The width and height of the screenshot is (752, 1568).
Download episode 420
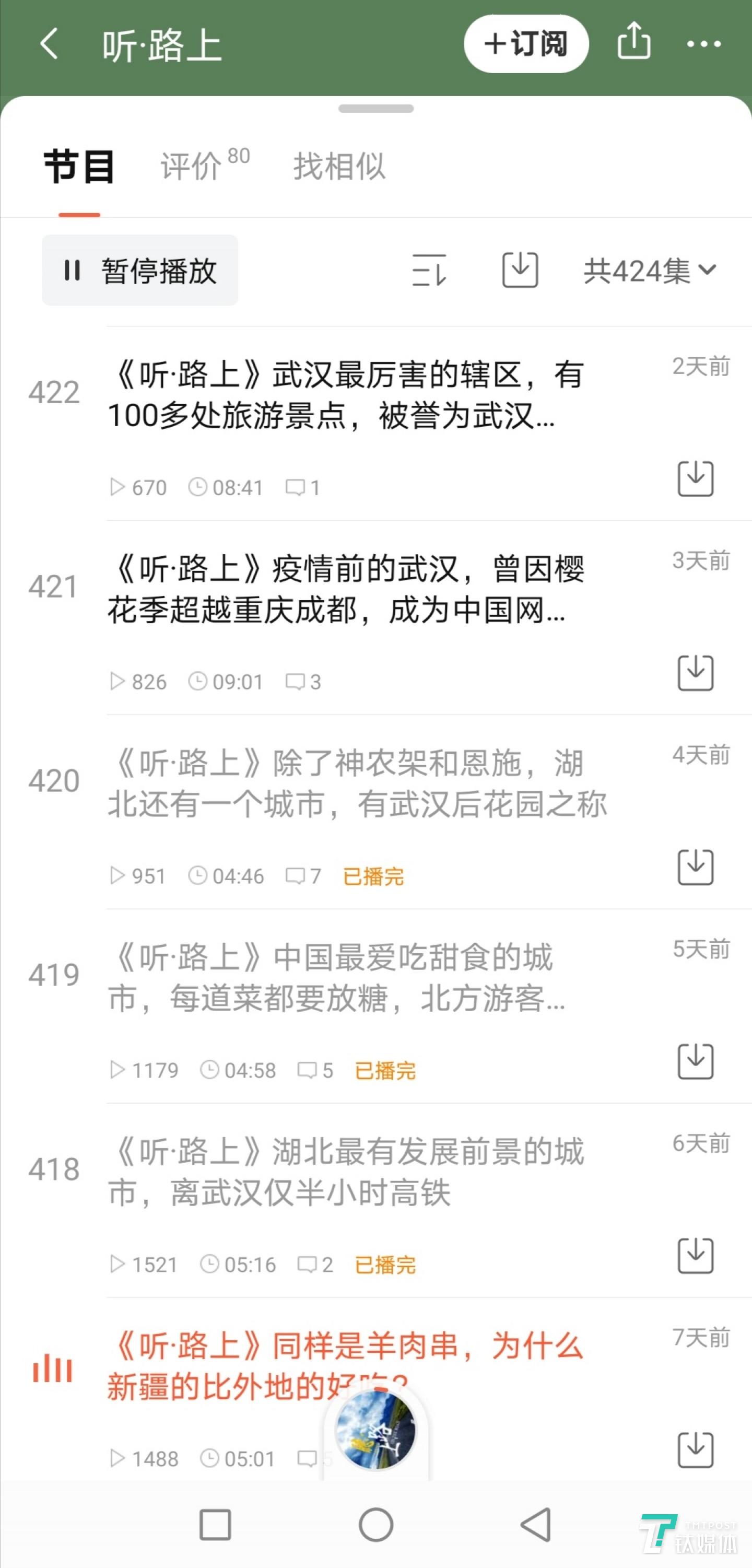click(x=696, y=867)
